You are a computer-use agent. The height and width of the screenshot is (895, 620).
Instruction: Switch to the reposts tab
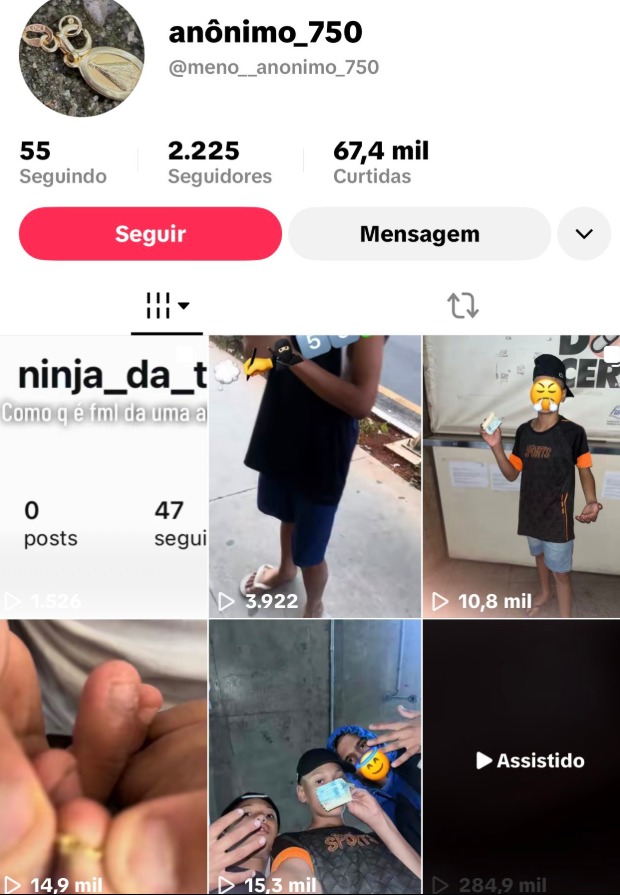[x=463, y=305]
